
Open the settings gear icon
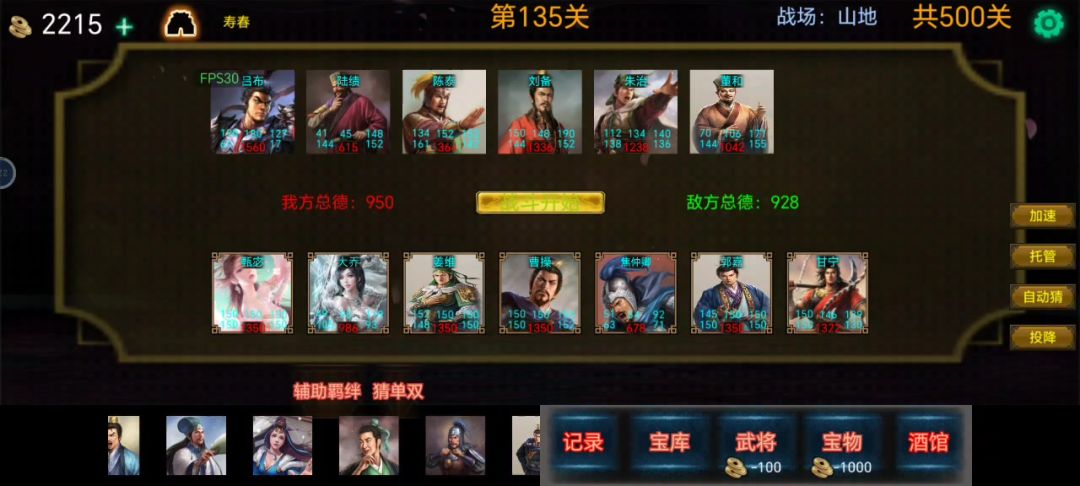[x=1047, y=23]
